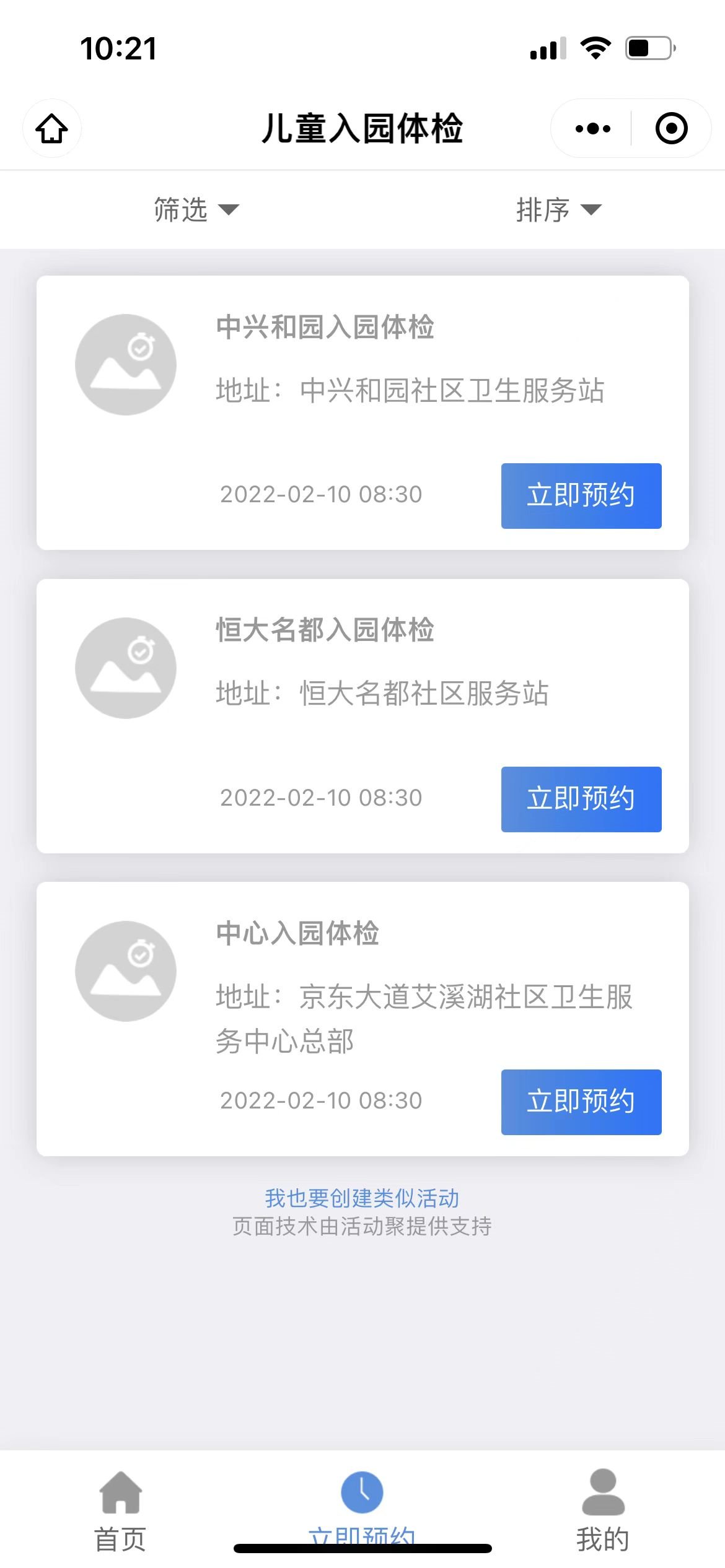Image resolution: width=725 pixels, height=1568 pixels.
Task: Tap 立即预约 for 恒大名都入园体检
Action: (581, 799)
